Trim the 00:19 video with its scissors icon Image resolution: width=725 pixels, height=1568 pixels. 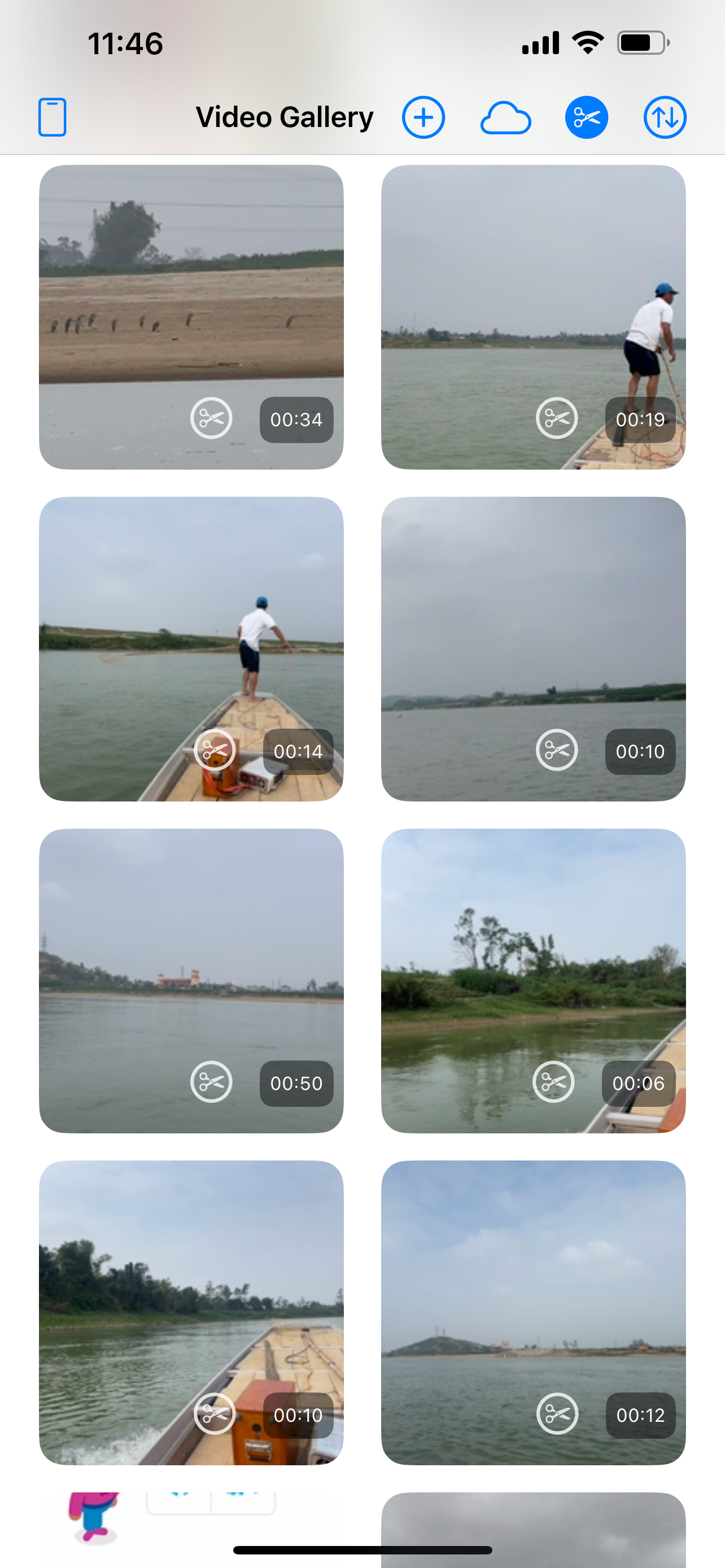556,419
